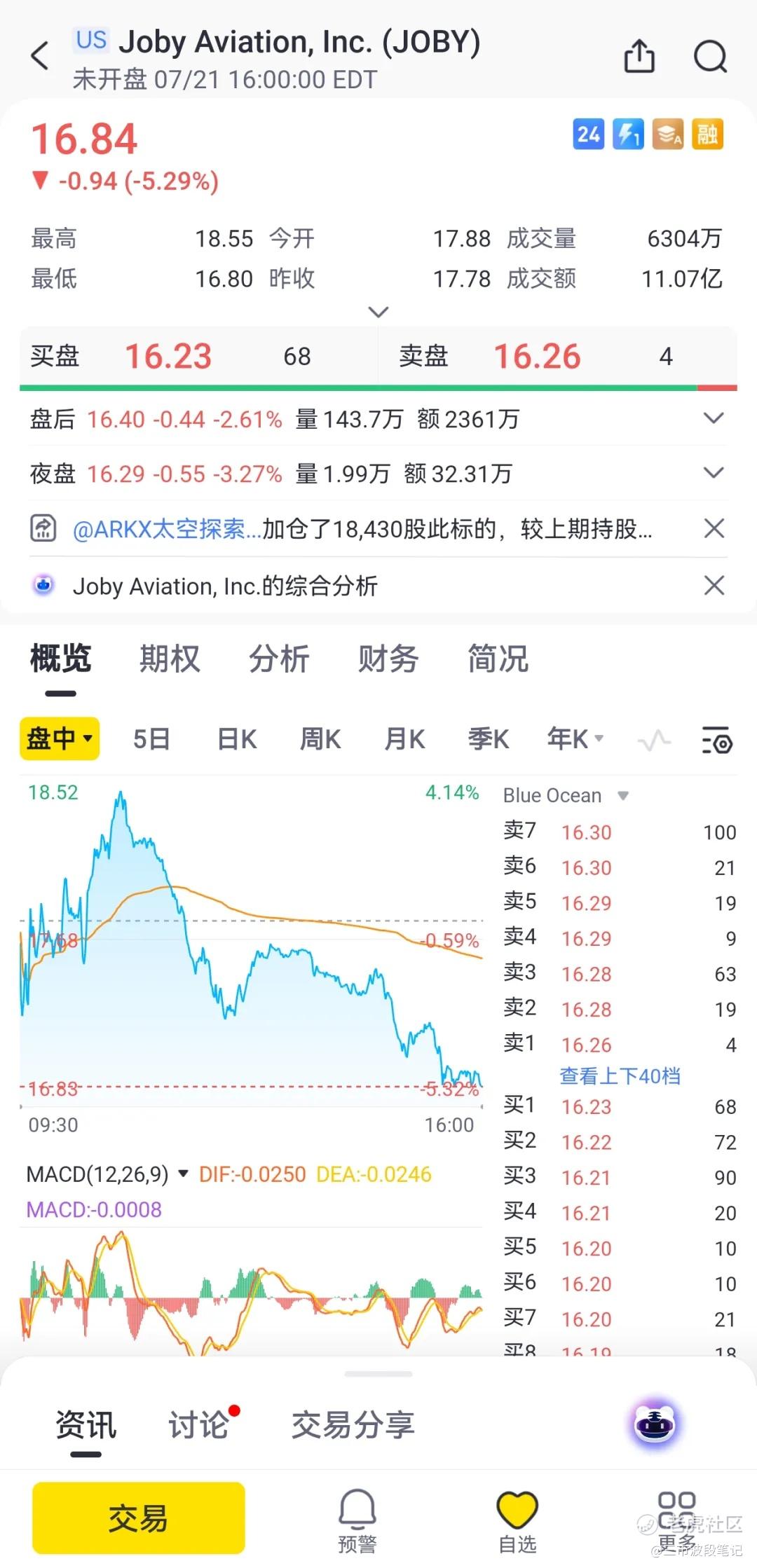Open the 盘中 session dropdown
Image resolution: width=757 pixels, height=1568 pixels.
60,738
